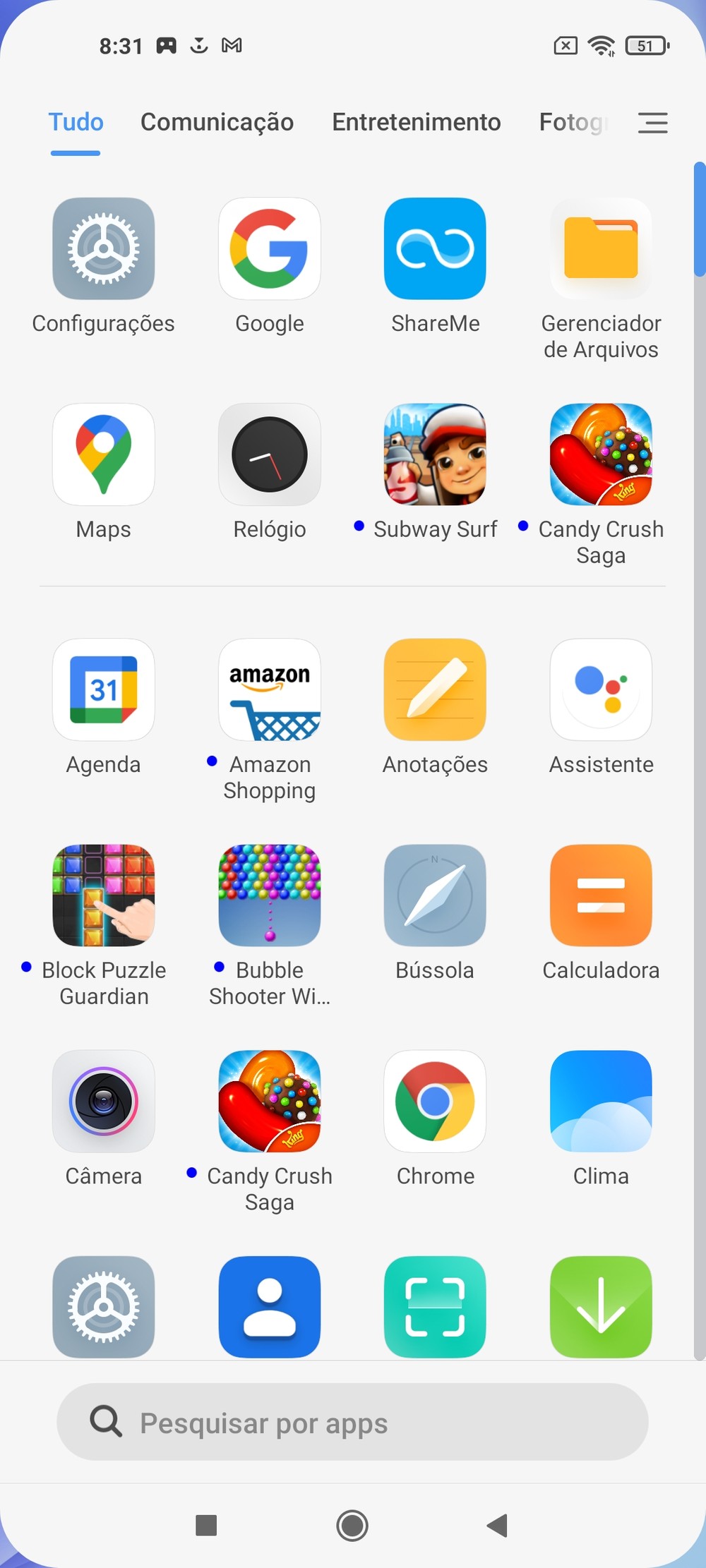Open the Google app
Viewport: 706px width, 1568px height.
pos(269,248)
